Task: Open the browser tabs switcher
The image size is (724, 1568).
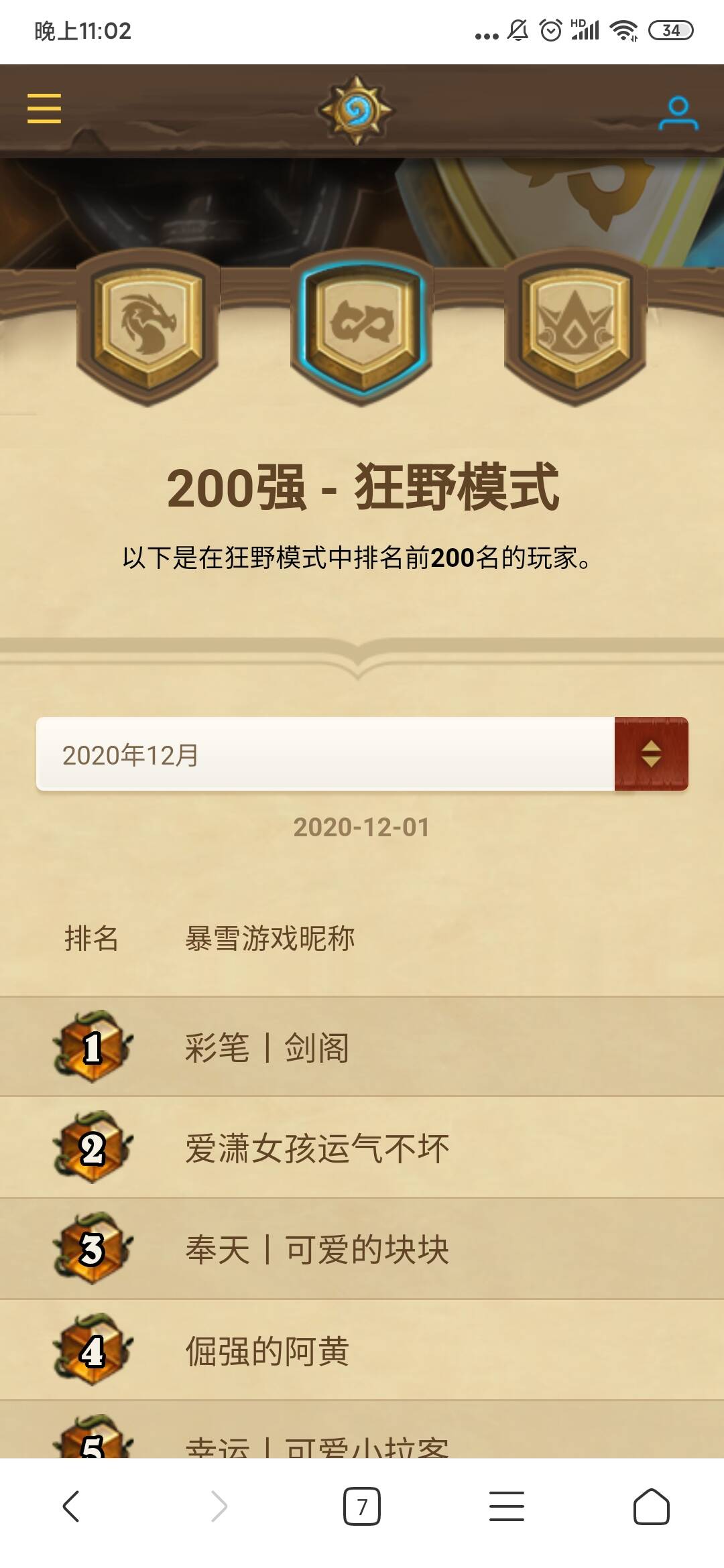Action: point(362,1506)
